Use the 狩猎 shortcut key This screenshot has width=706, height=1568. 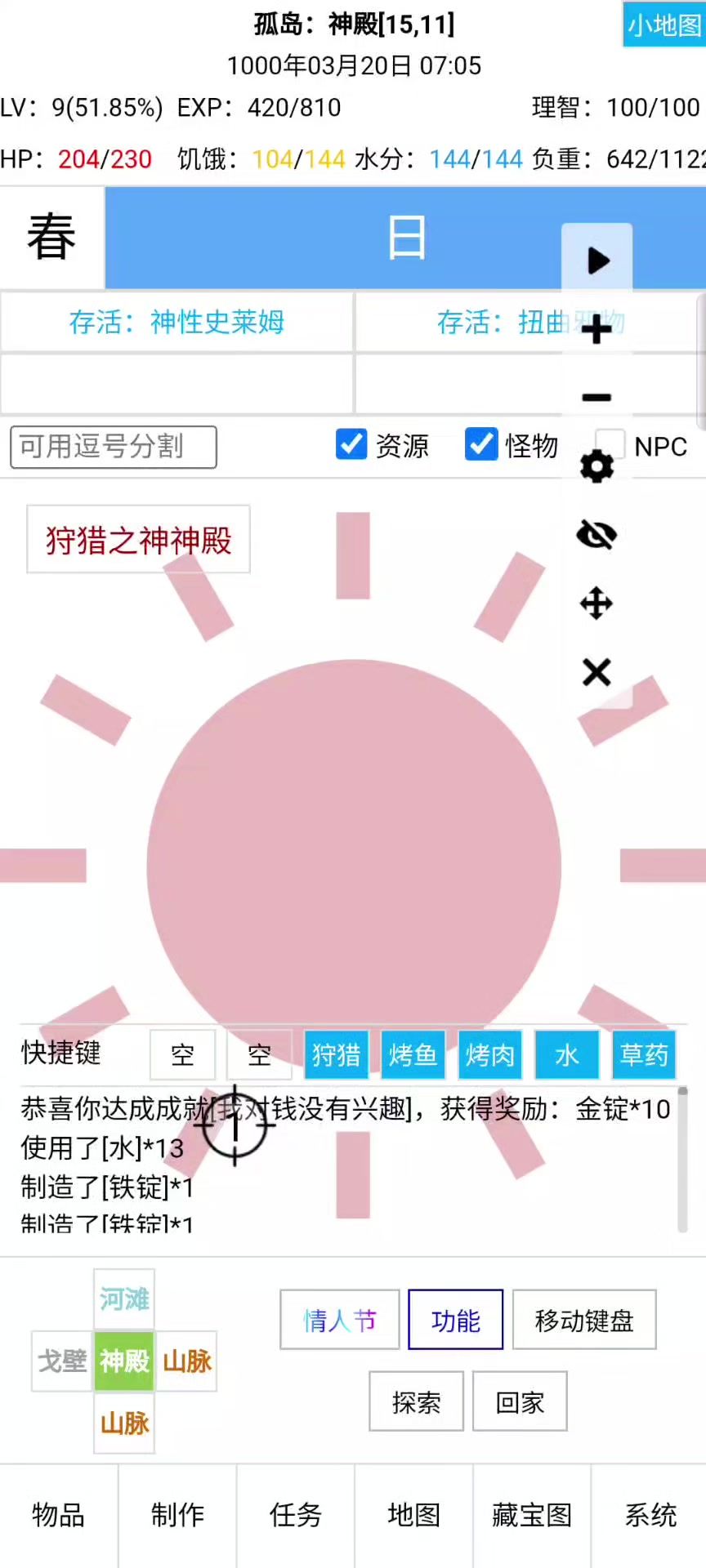[336, 1054]
